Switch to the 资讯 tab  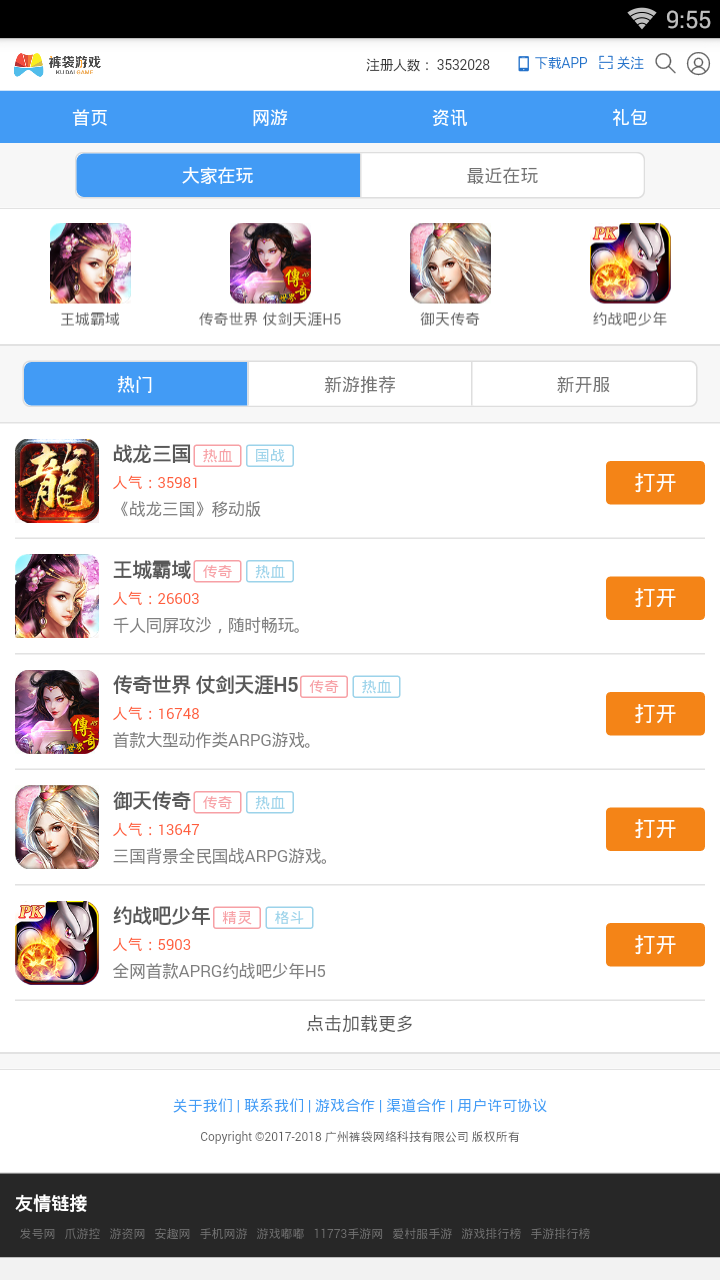point(450,117)
